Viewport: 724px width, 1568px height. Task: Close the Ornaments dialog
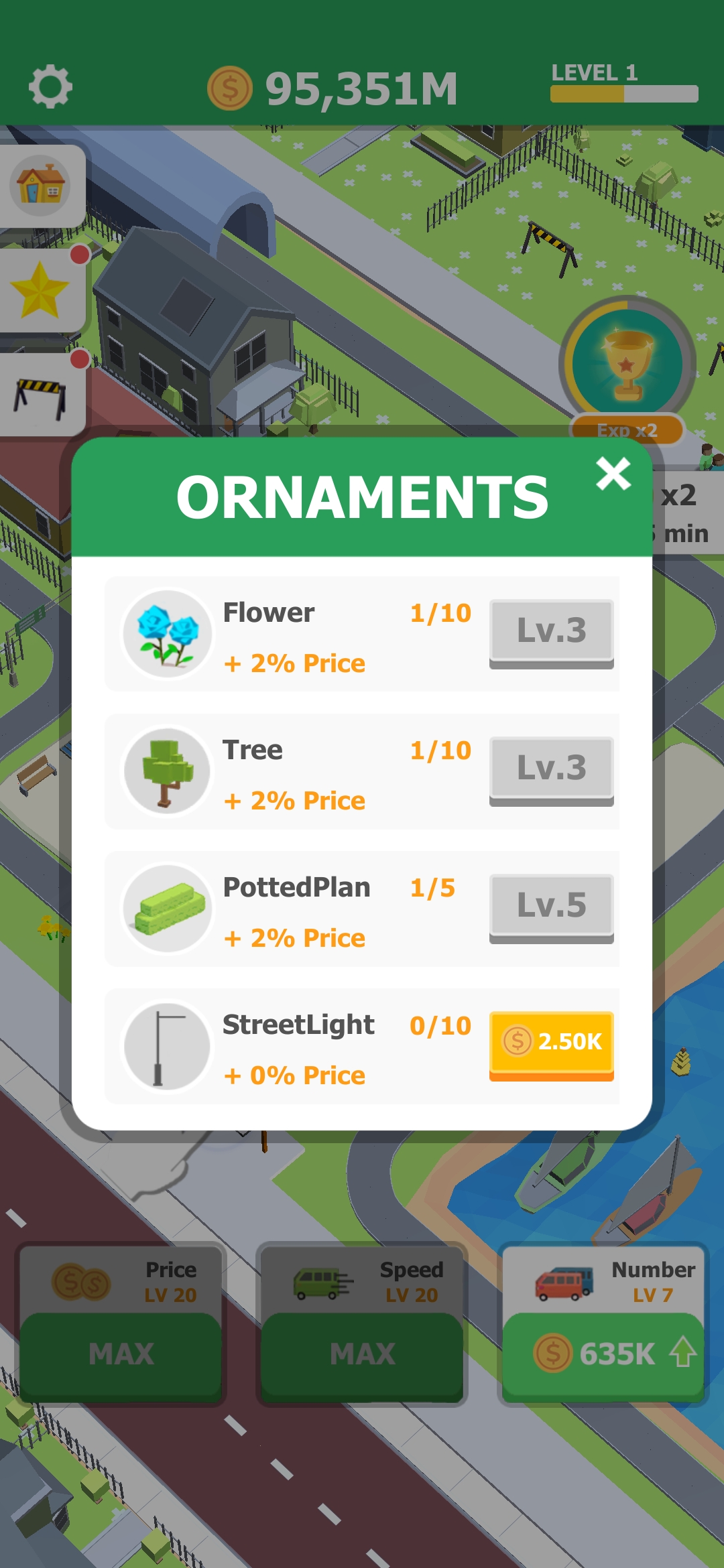[x=613, y=474]
